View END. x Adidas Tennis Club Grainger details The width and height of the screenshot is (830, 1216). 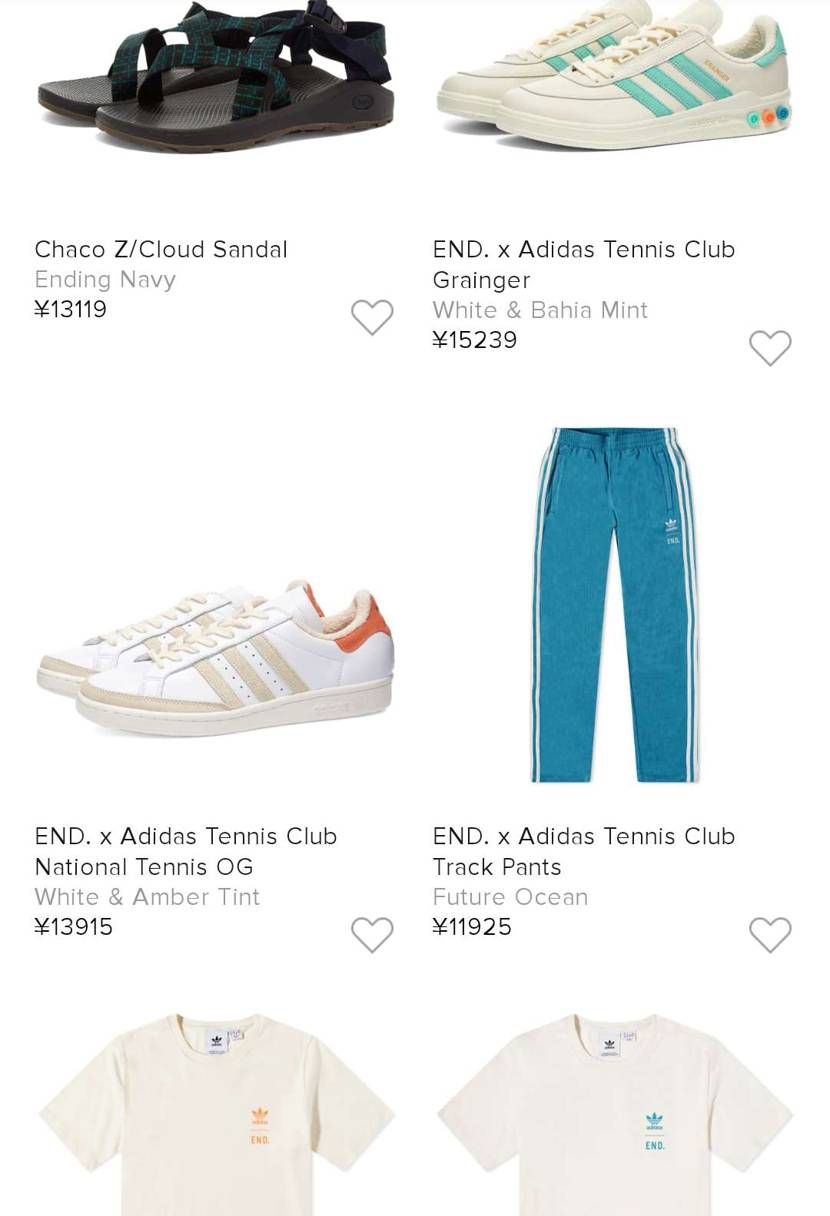pyautogui.click(x=584, y=264)
